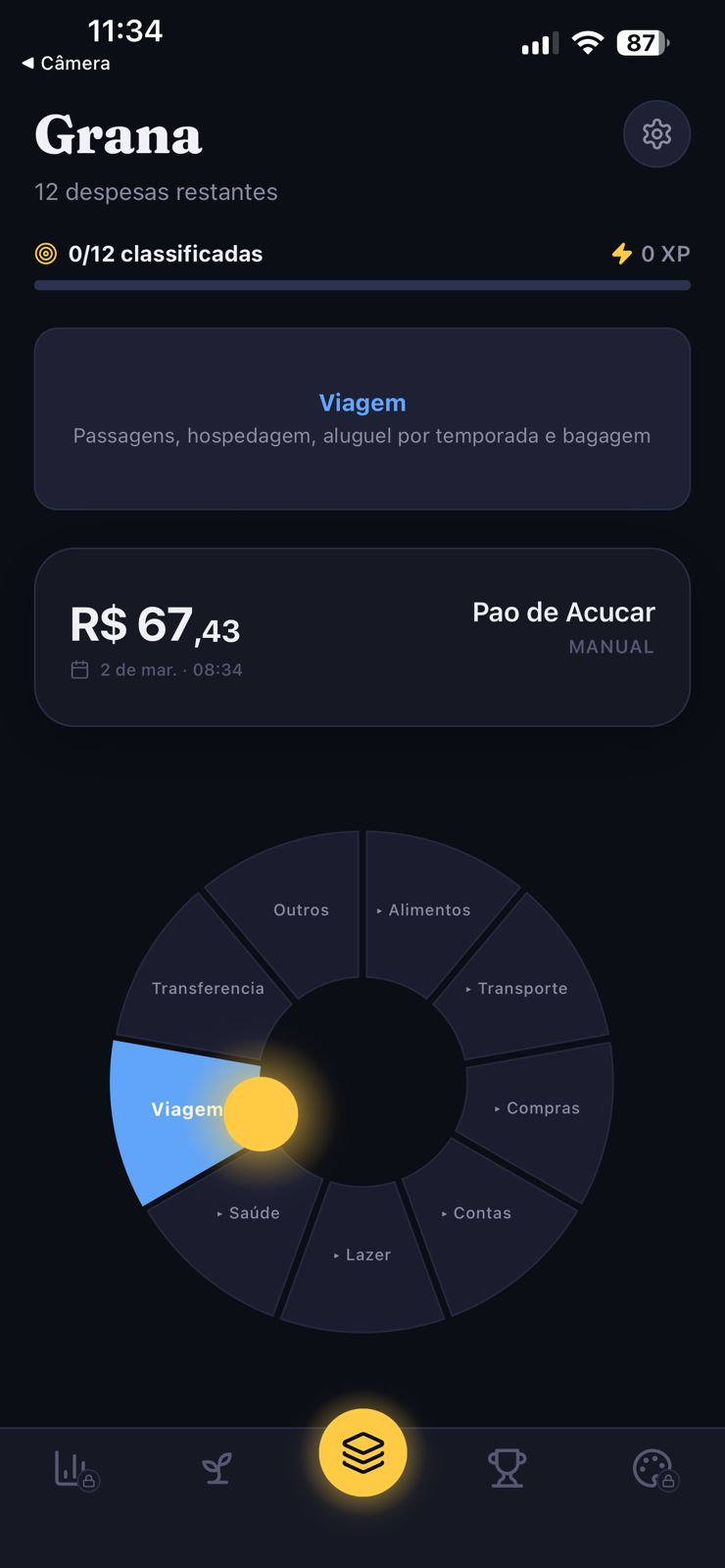The image size is (725, 1568).
Task: Click the calendar icon on the transaction card
Action: pyautogui.click(x=81, y=669)
